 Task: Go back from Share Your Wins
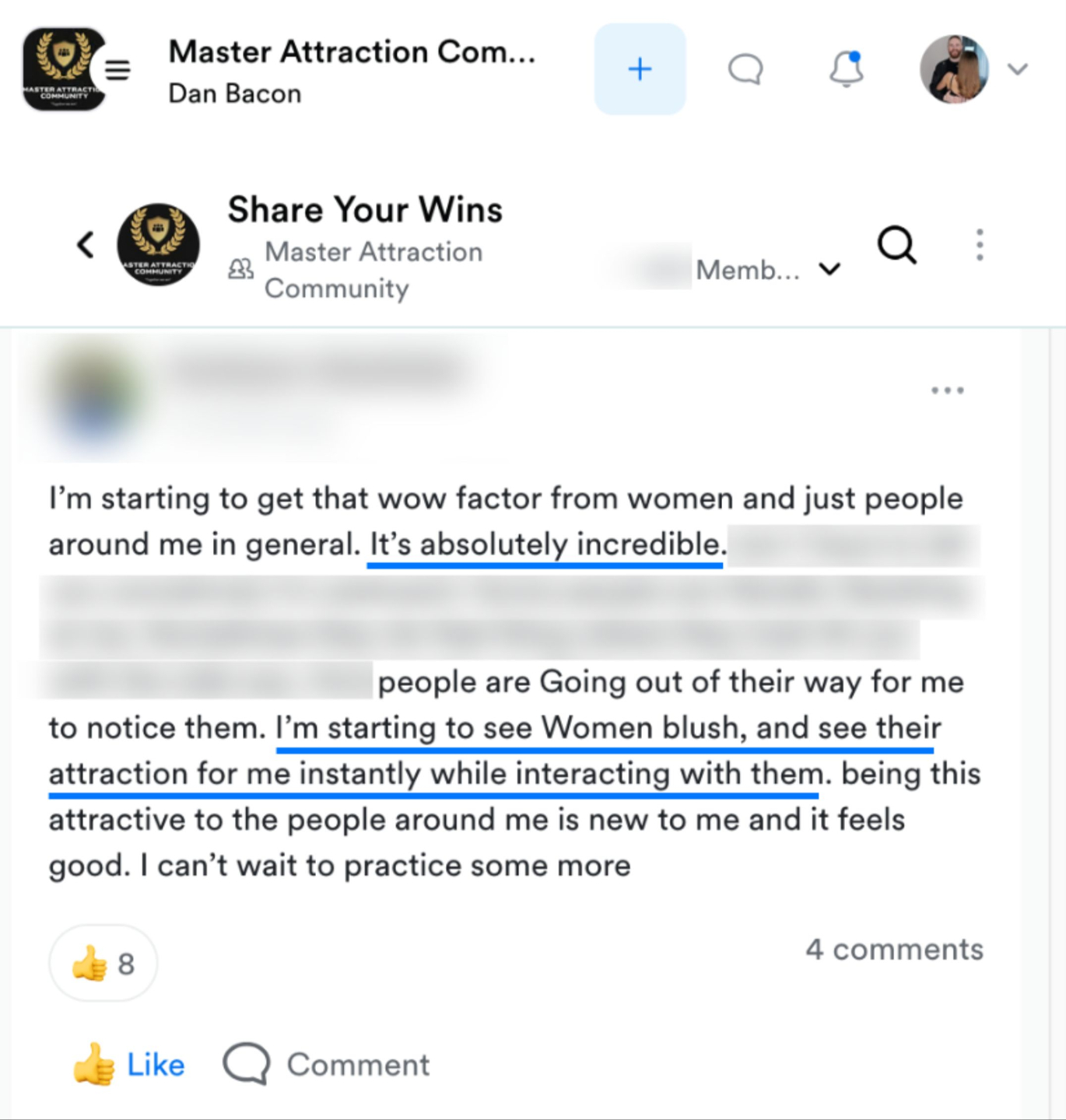pyautogui.click(x=86, y=245)
